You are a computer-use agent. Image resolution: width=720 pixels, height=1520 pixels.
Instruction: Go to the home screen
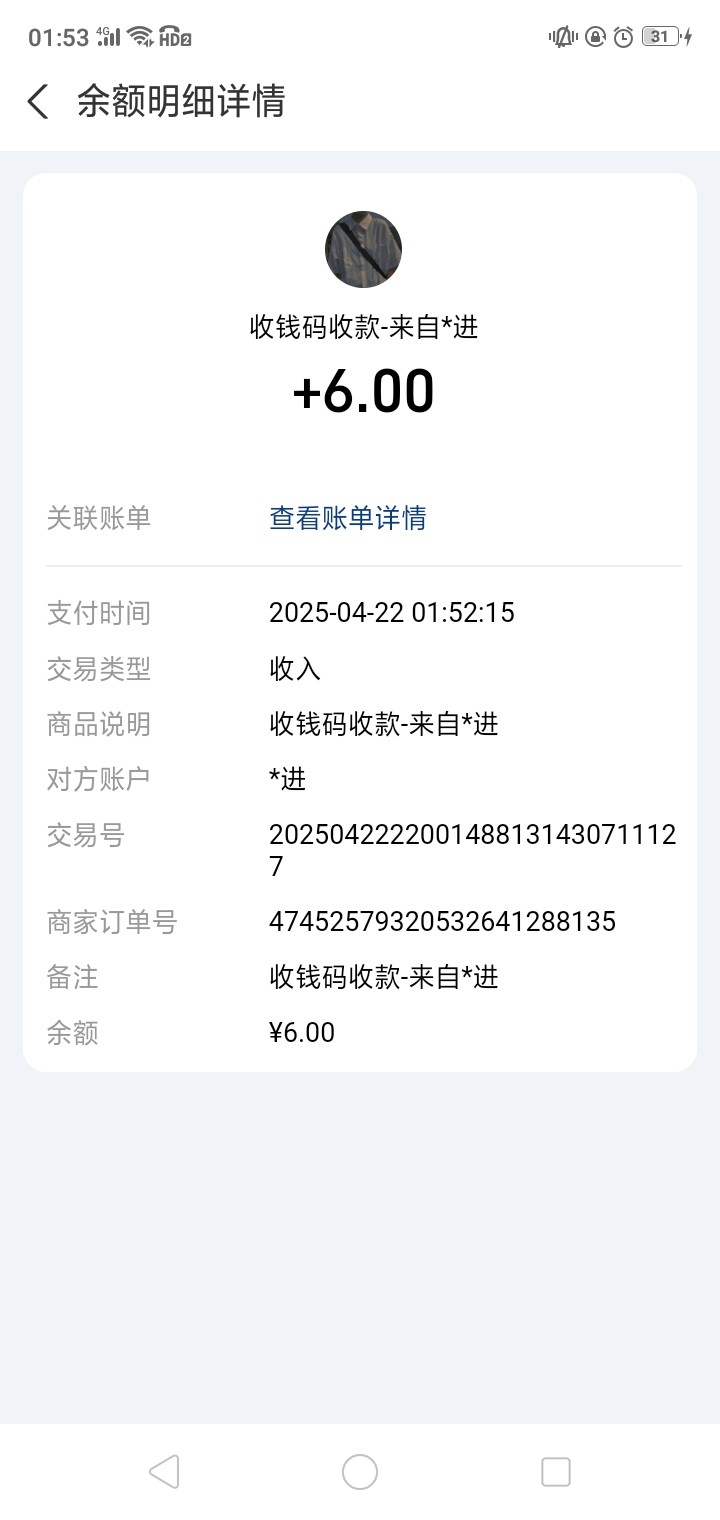click(x=360, y=1472)
